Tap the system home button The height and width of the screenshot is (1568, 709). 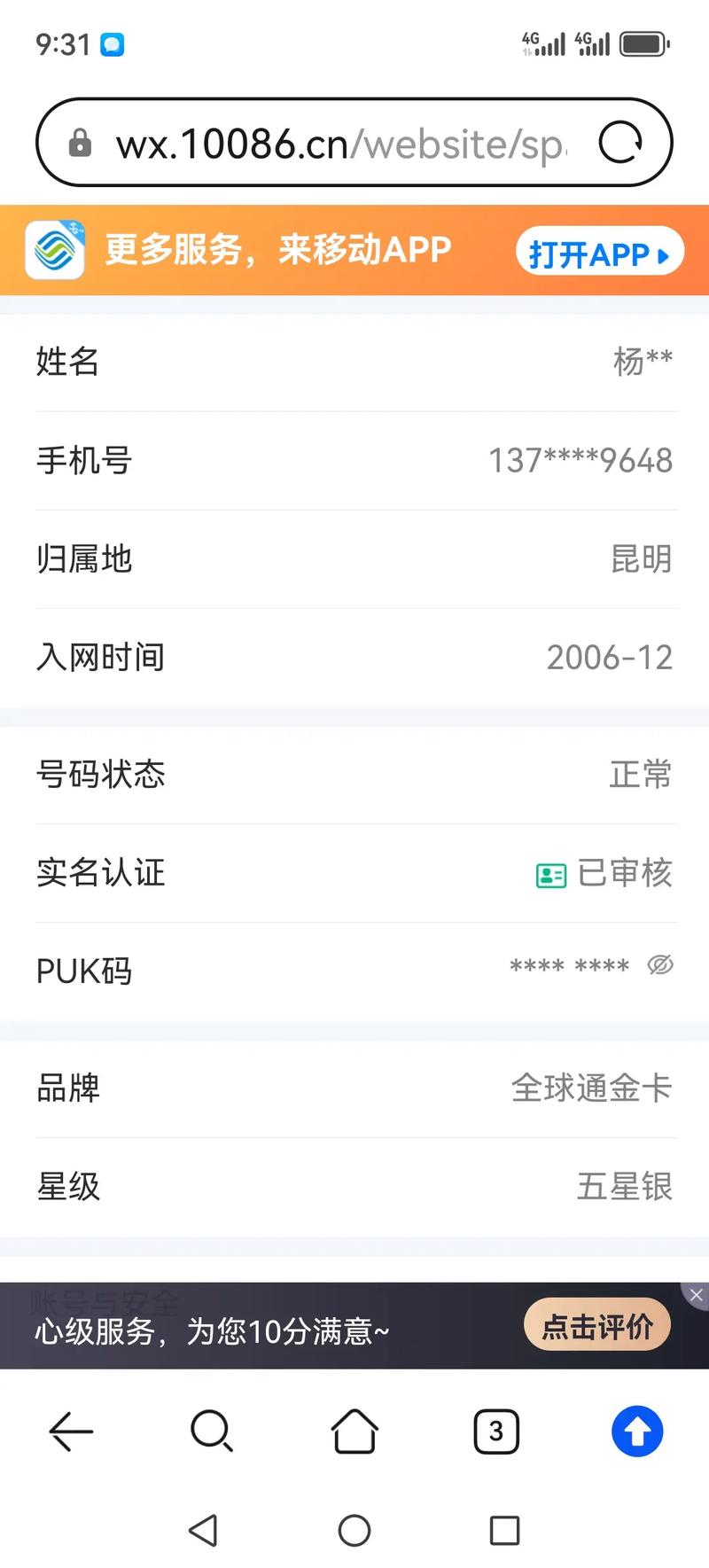354,1530
